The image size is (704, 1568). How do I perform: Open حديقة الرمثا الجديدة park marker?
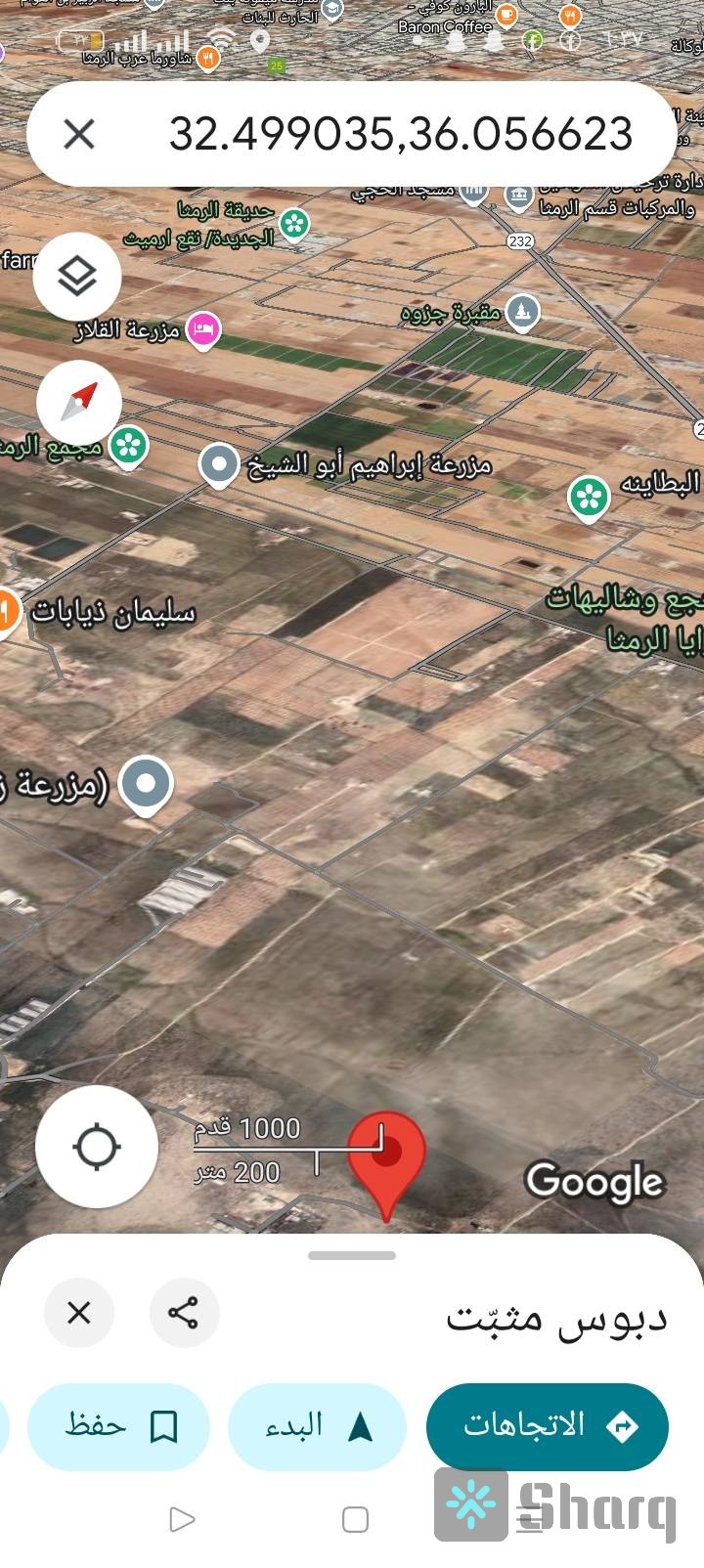294,224
